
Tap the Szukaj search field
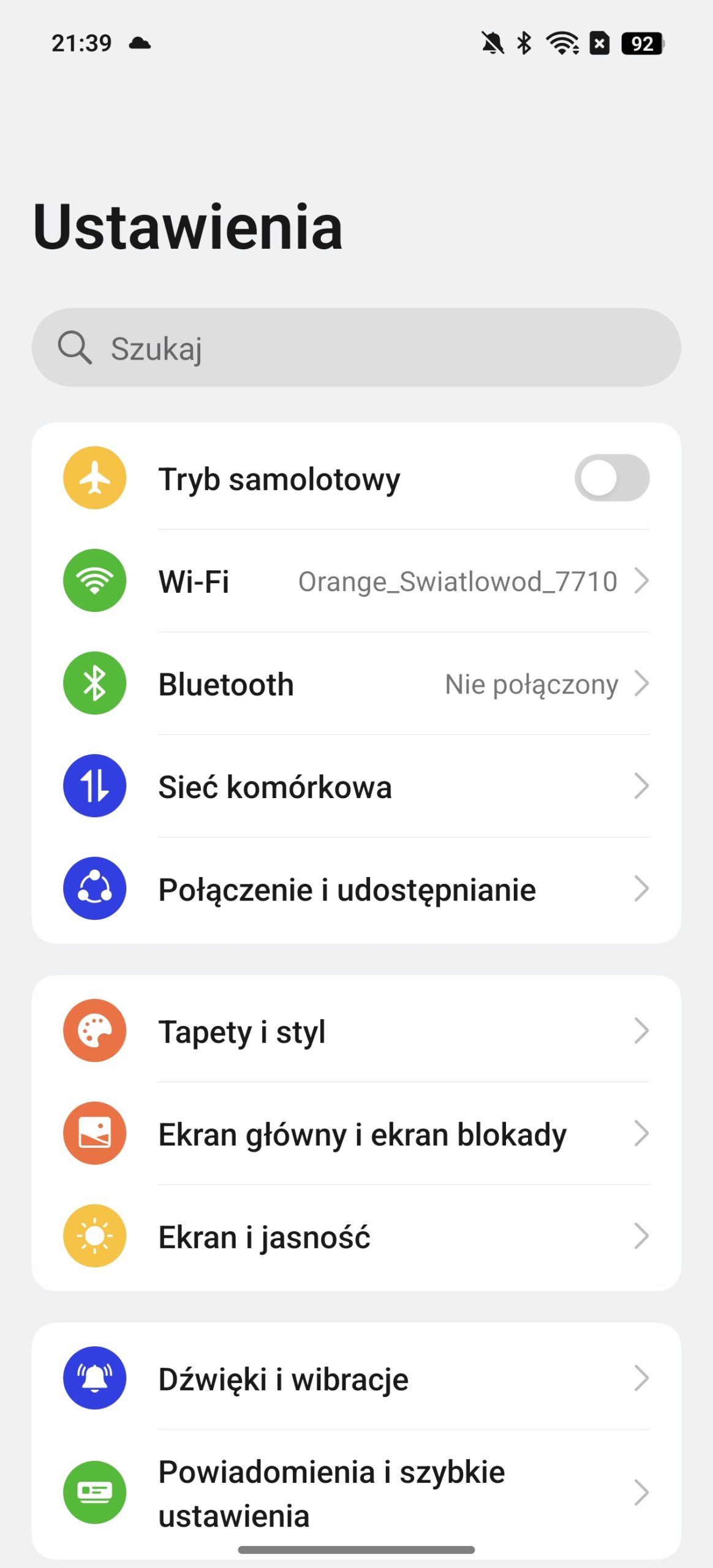click(356, 347)
